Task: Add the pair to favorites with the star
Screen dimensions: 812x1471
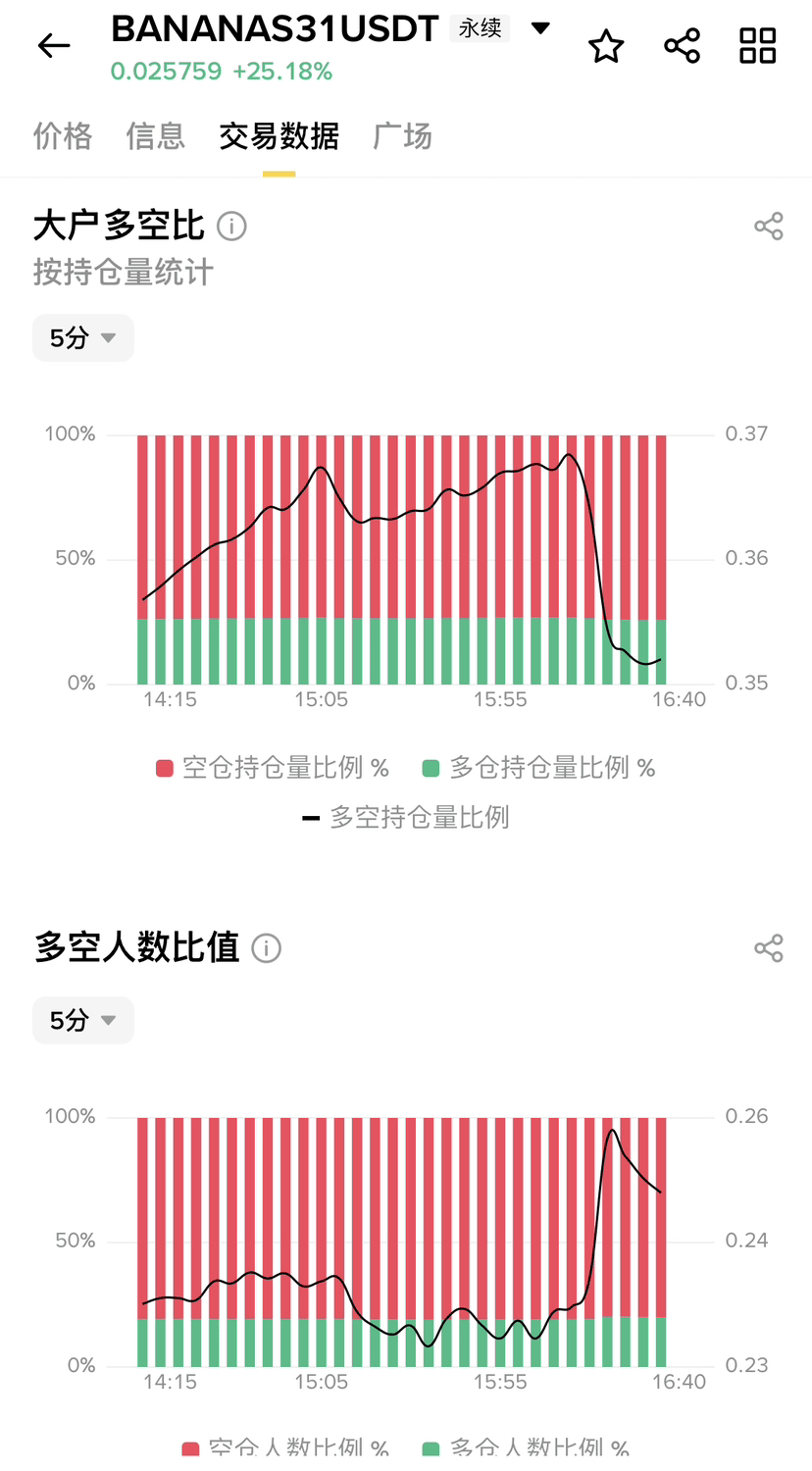Action: tap(606, 46)
